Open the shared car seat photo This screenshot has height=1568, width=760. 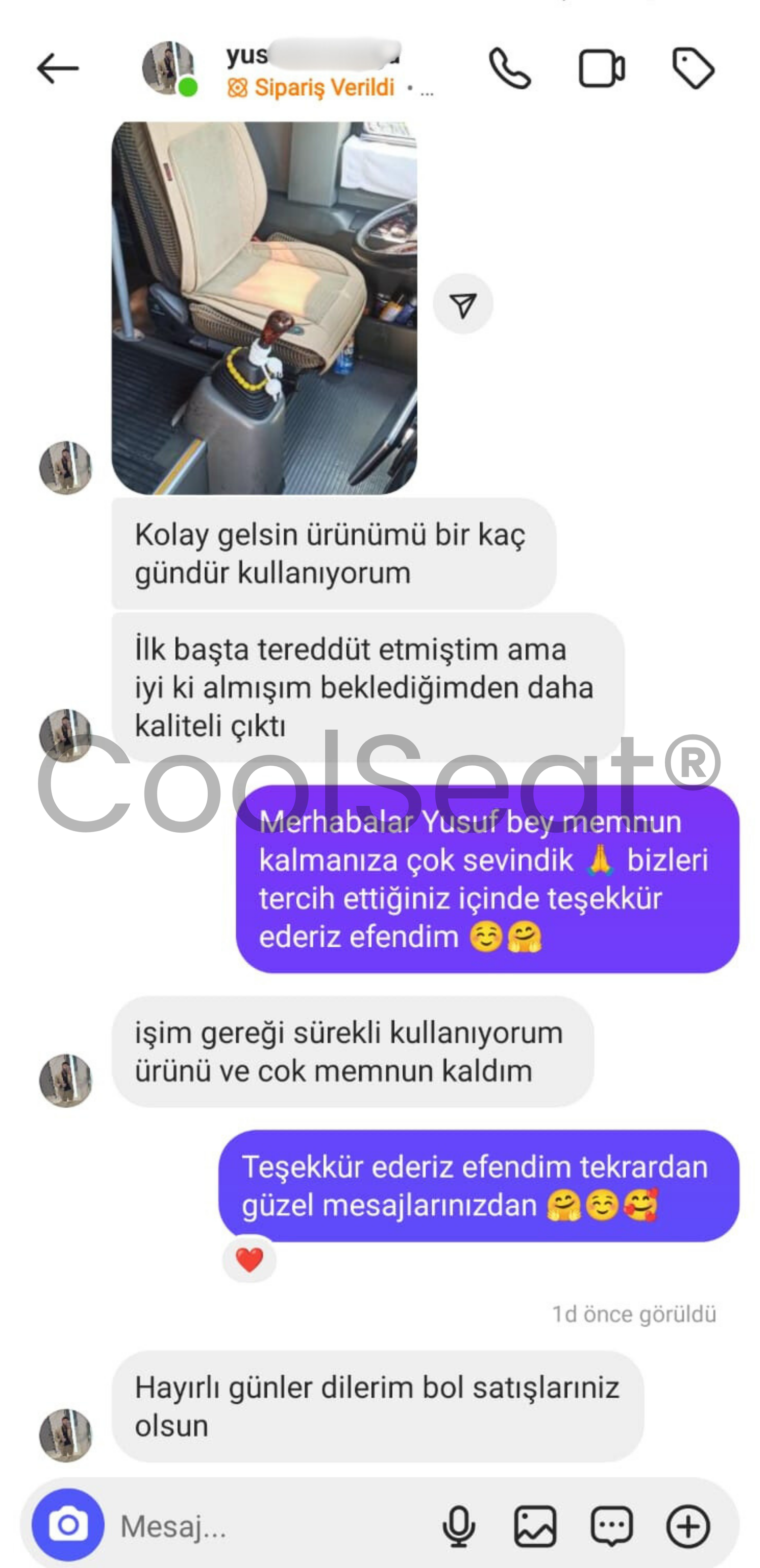[x=264, y=308]
